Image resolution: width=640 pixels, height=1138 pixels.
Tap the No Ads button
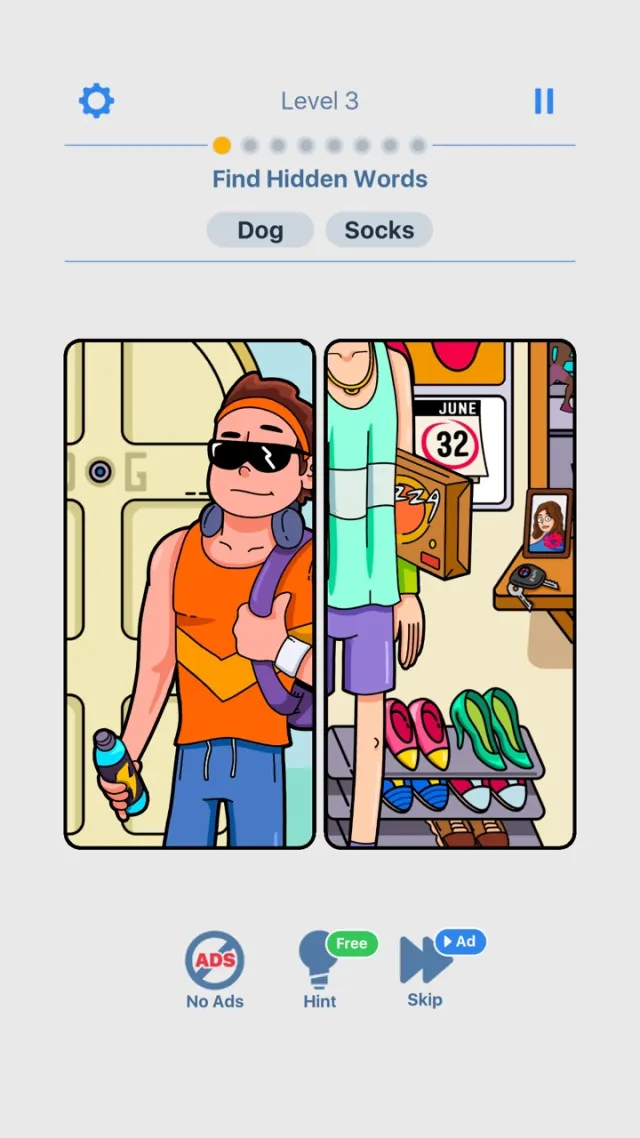pyautogui.click(x=215, y=968)
